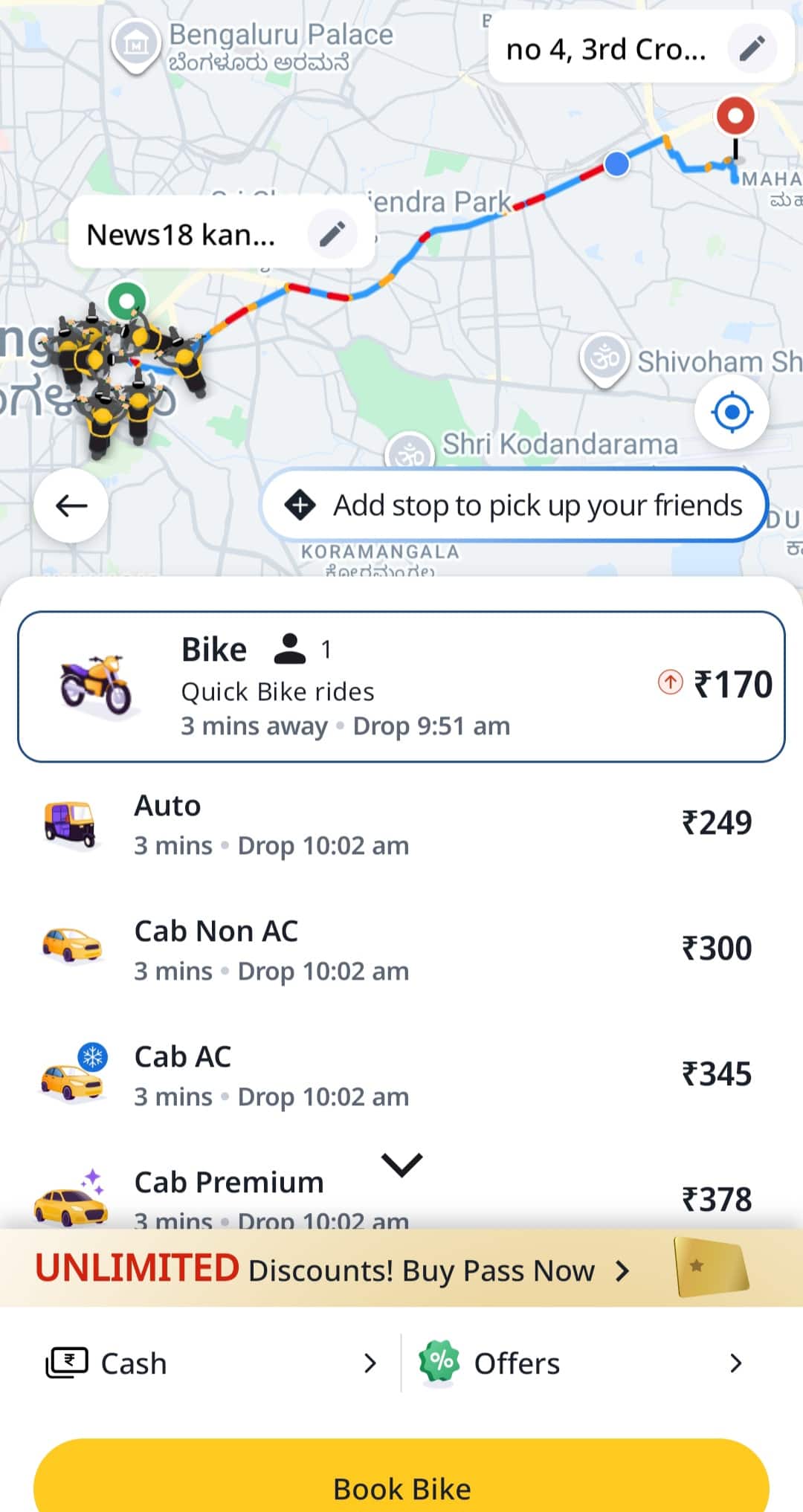Change the Cash payment method
803x1512 pixels.
point(212,1363)
